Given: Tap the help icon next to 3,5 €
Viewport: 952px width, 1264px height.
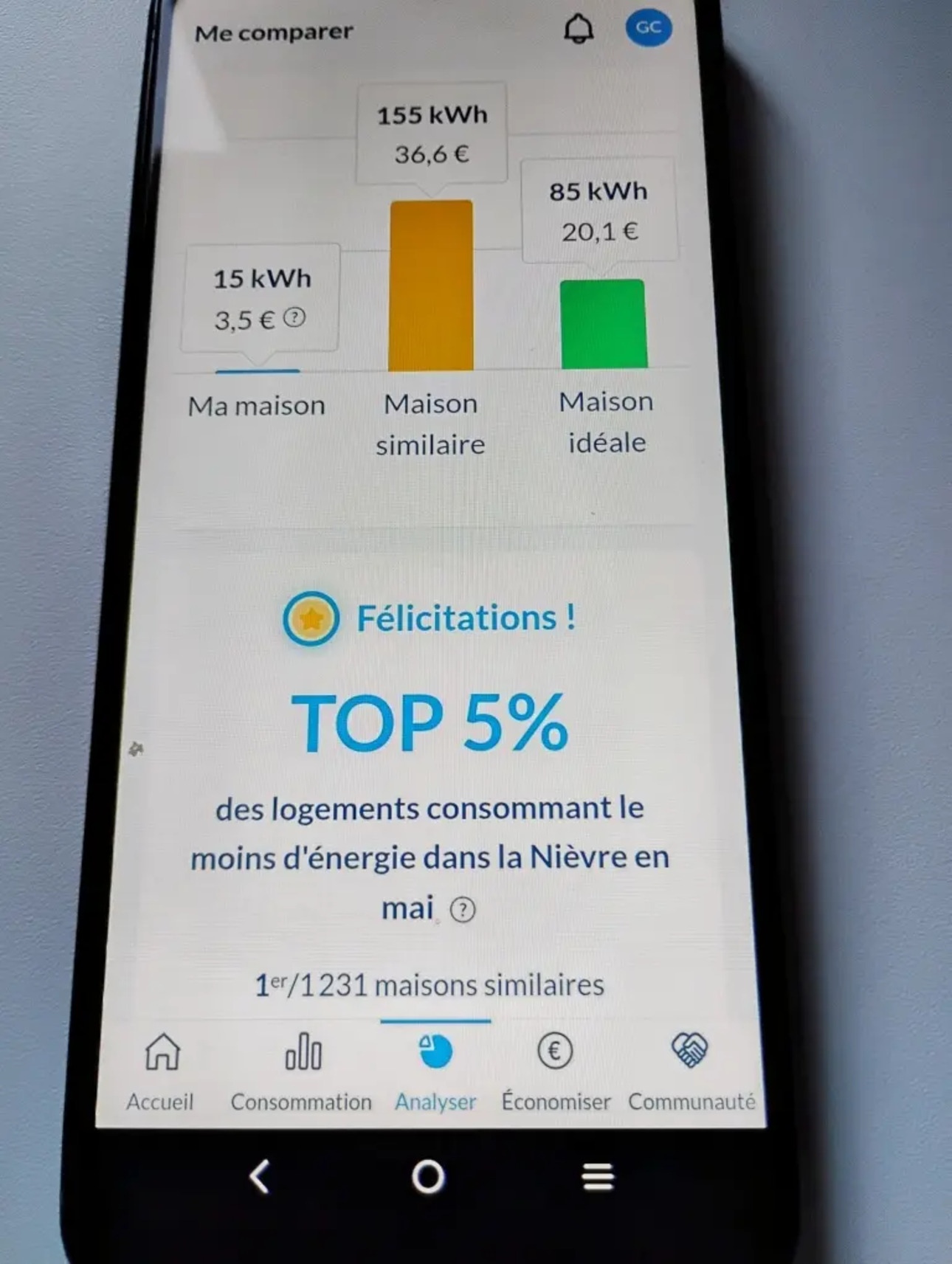Looking at the screenshot, I should coord(294,318).
